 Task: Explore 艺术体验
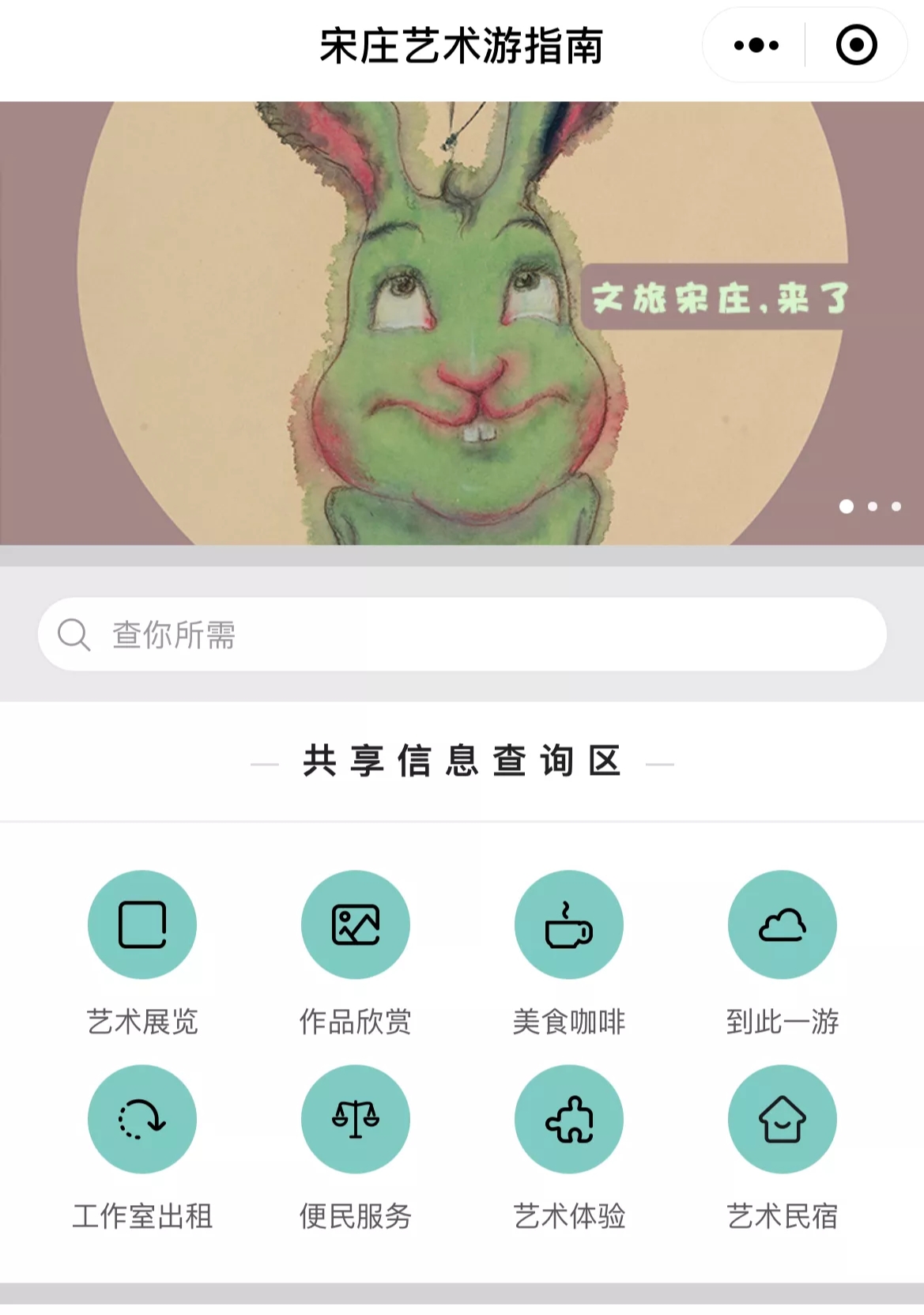(x=569, y=1119)
